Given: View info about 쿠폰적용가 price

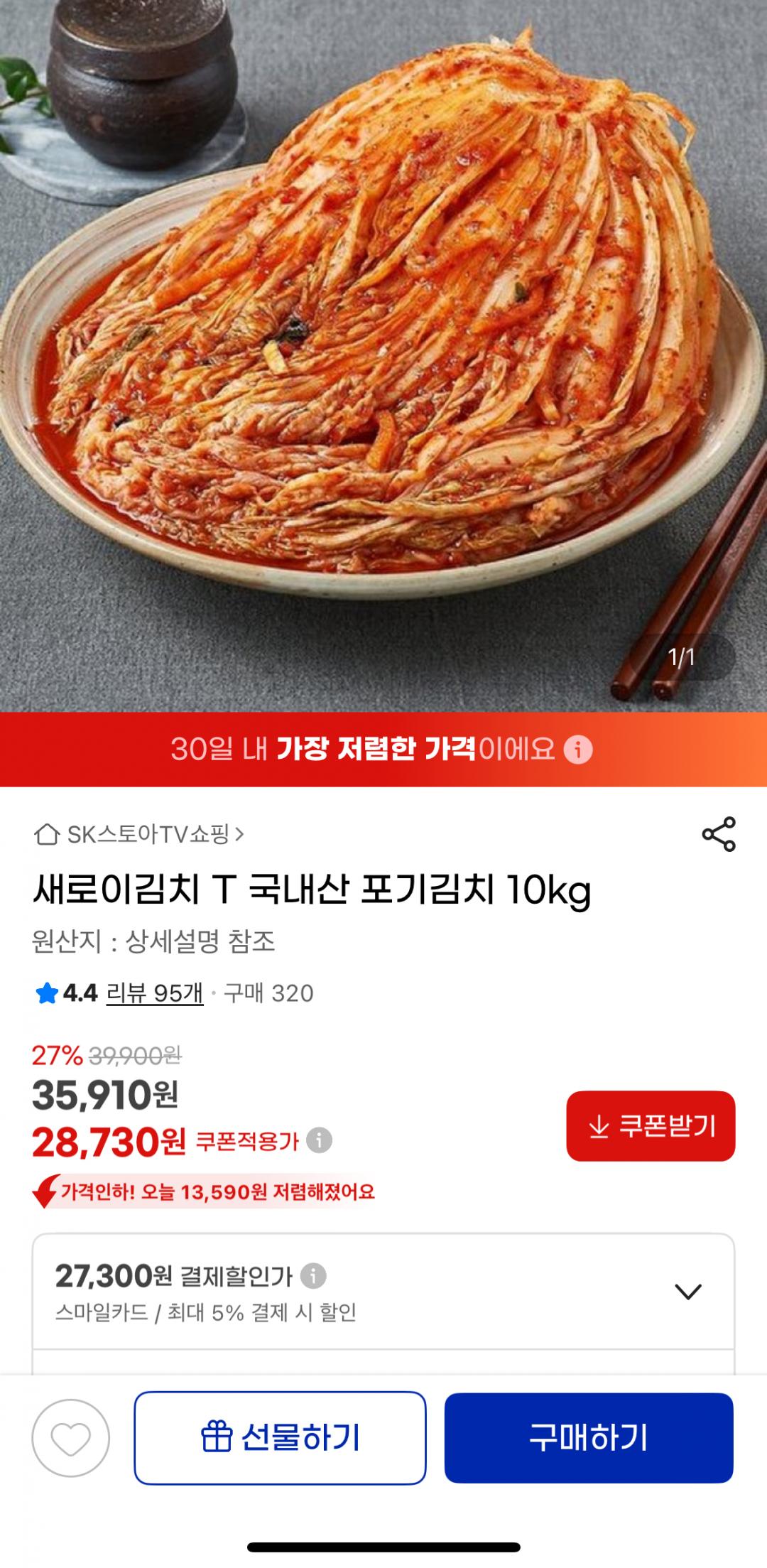Looking at the screenshot, I should 320,1141.
